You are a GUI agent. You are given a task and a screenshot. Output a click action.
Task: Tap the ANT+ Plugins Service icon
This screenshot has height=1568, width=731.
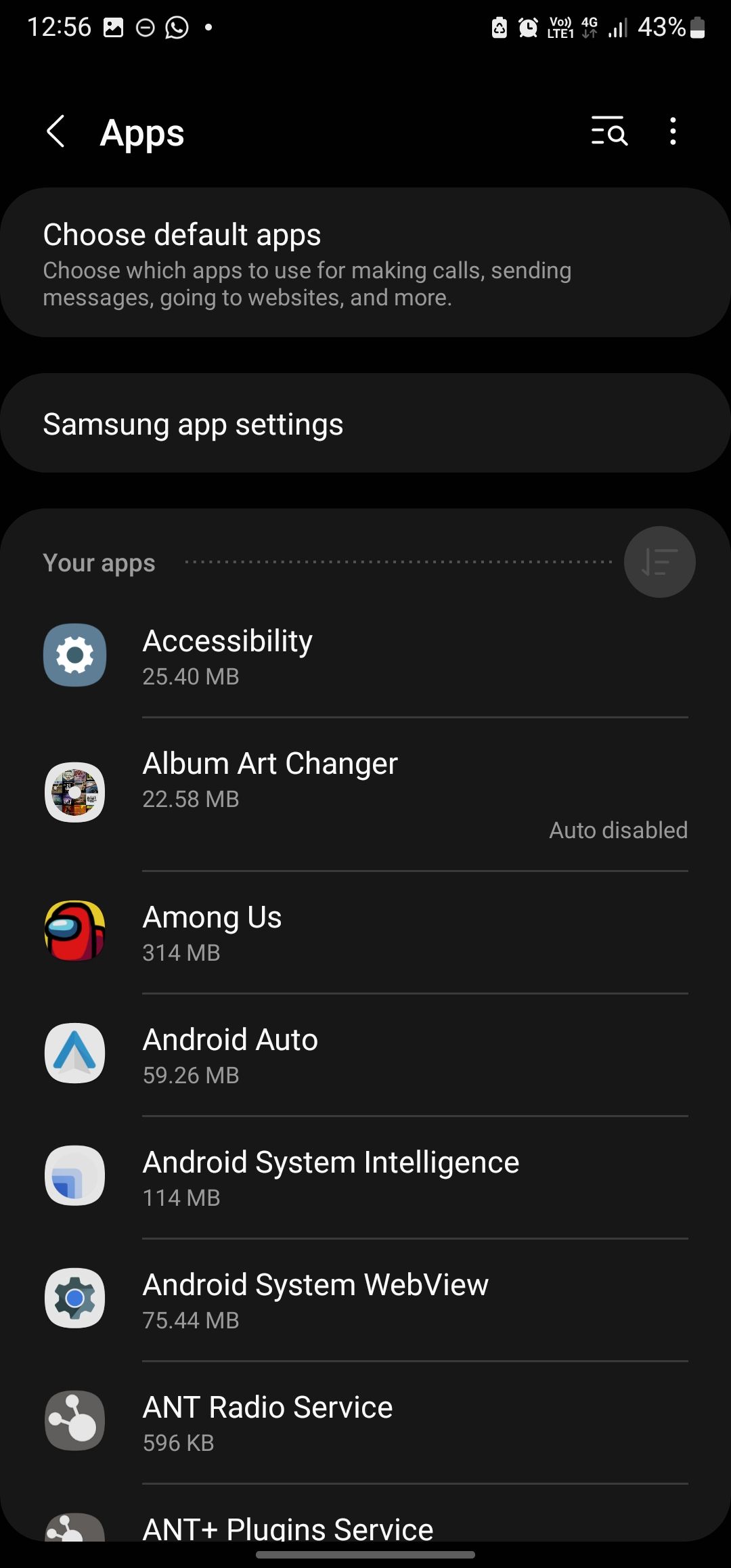pyautogui.click(x=74, y=1533)
